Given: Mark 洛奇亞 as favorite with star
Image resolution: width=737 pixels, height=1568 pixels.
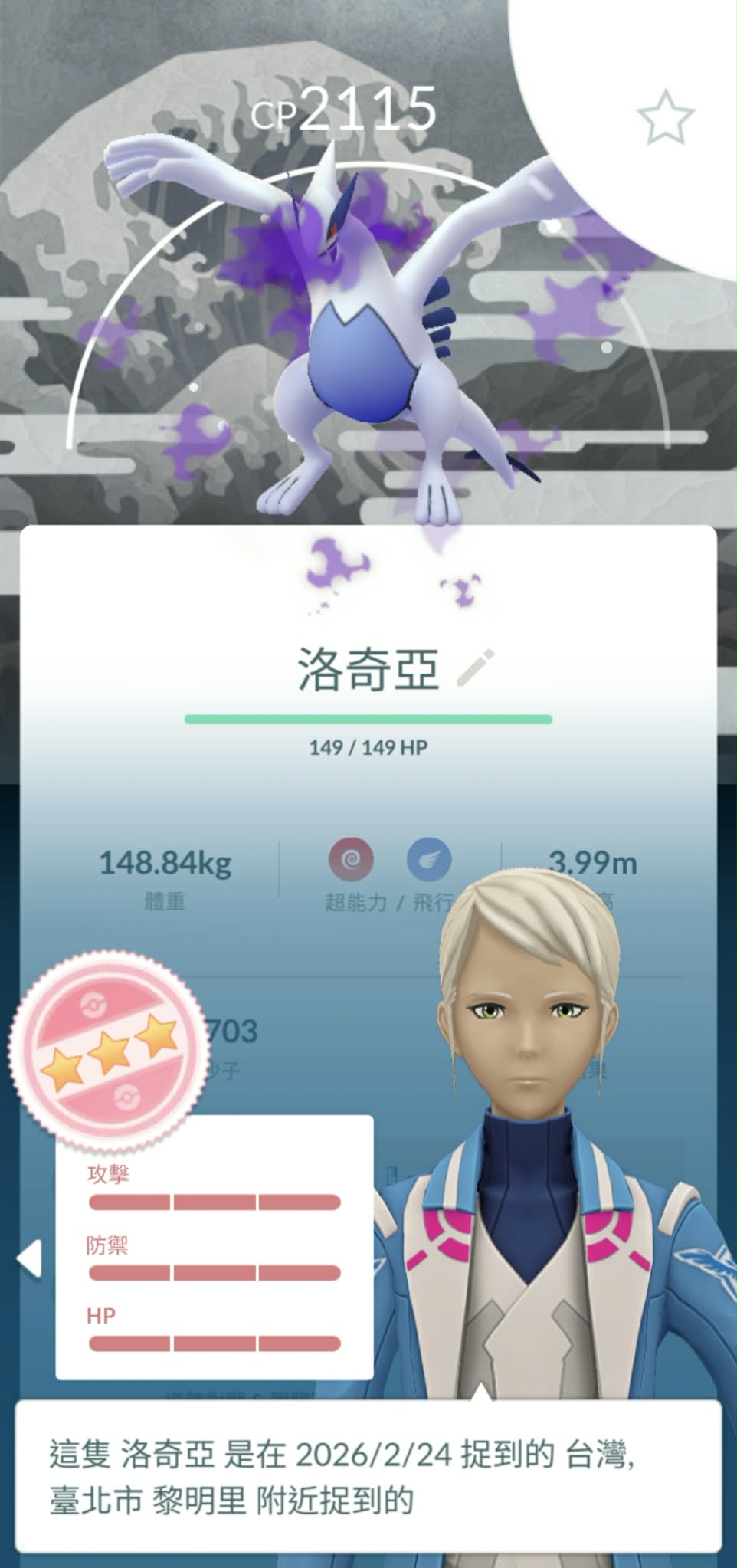Looking at the screenshot, I should click(665, 118).
